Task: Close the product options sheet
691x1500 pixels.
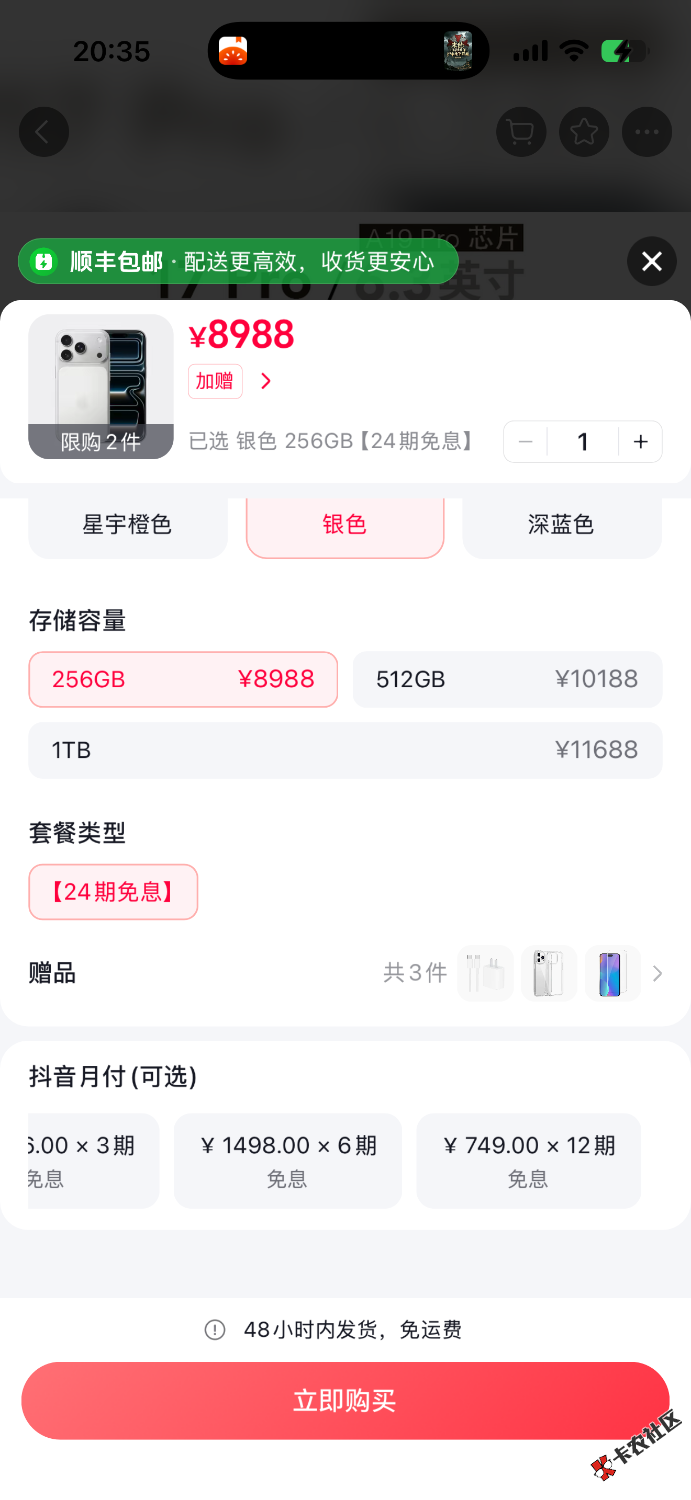Action: click(x=652, y=262)
